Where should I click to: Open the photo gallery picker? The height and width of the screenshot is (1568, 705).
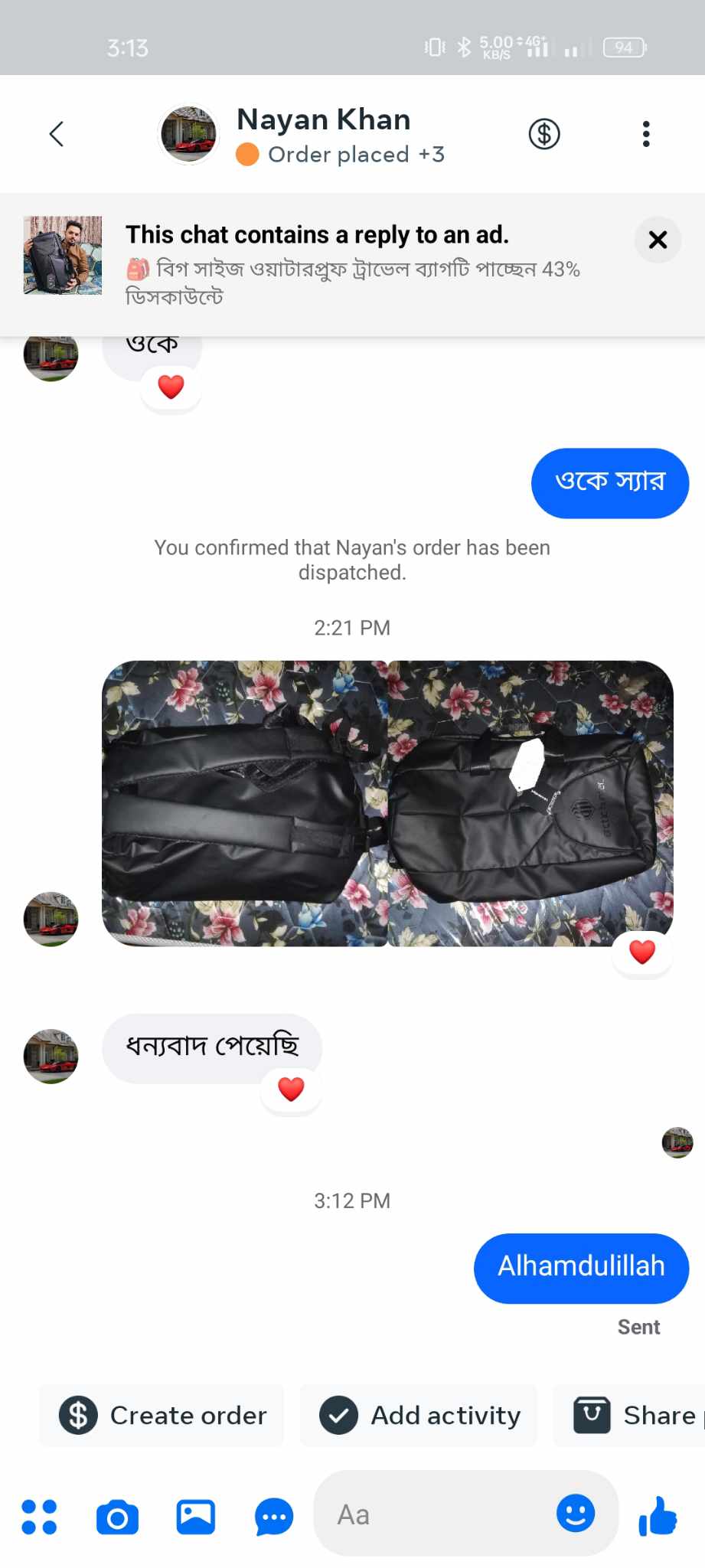pos(196,1517)
